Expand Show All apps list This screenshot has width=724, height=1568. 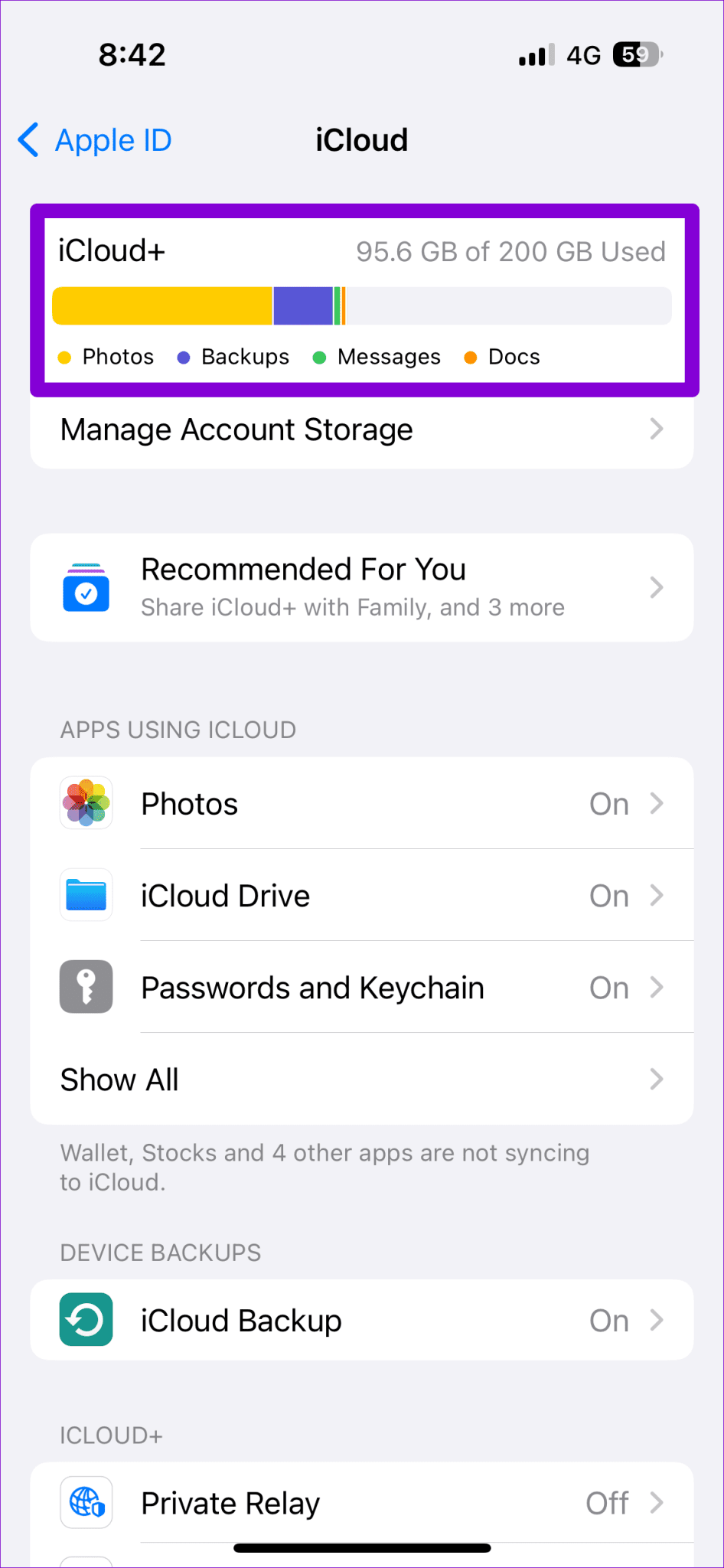click(361, 1079)
